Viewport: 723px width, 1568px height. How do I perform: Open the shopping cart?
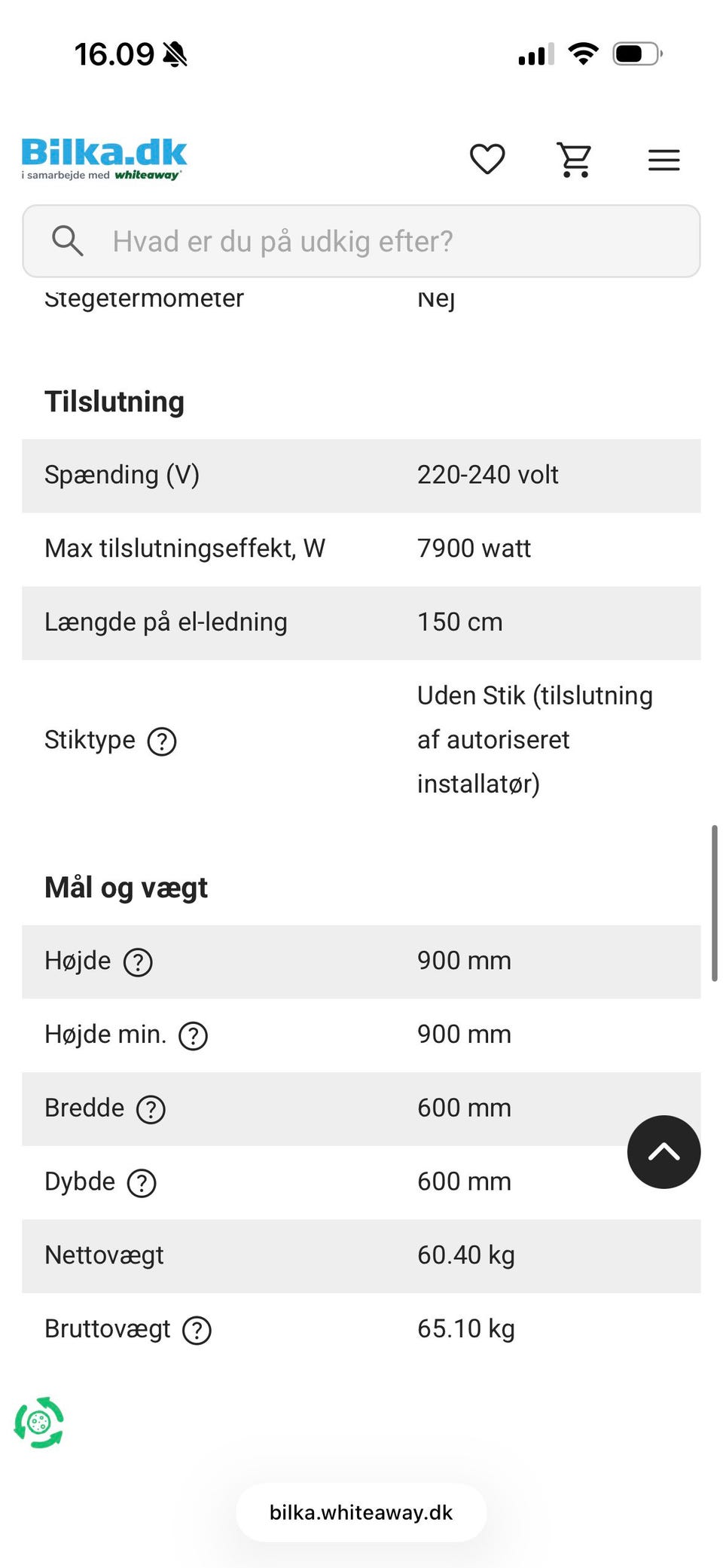click(575, 159)
